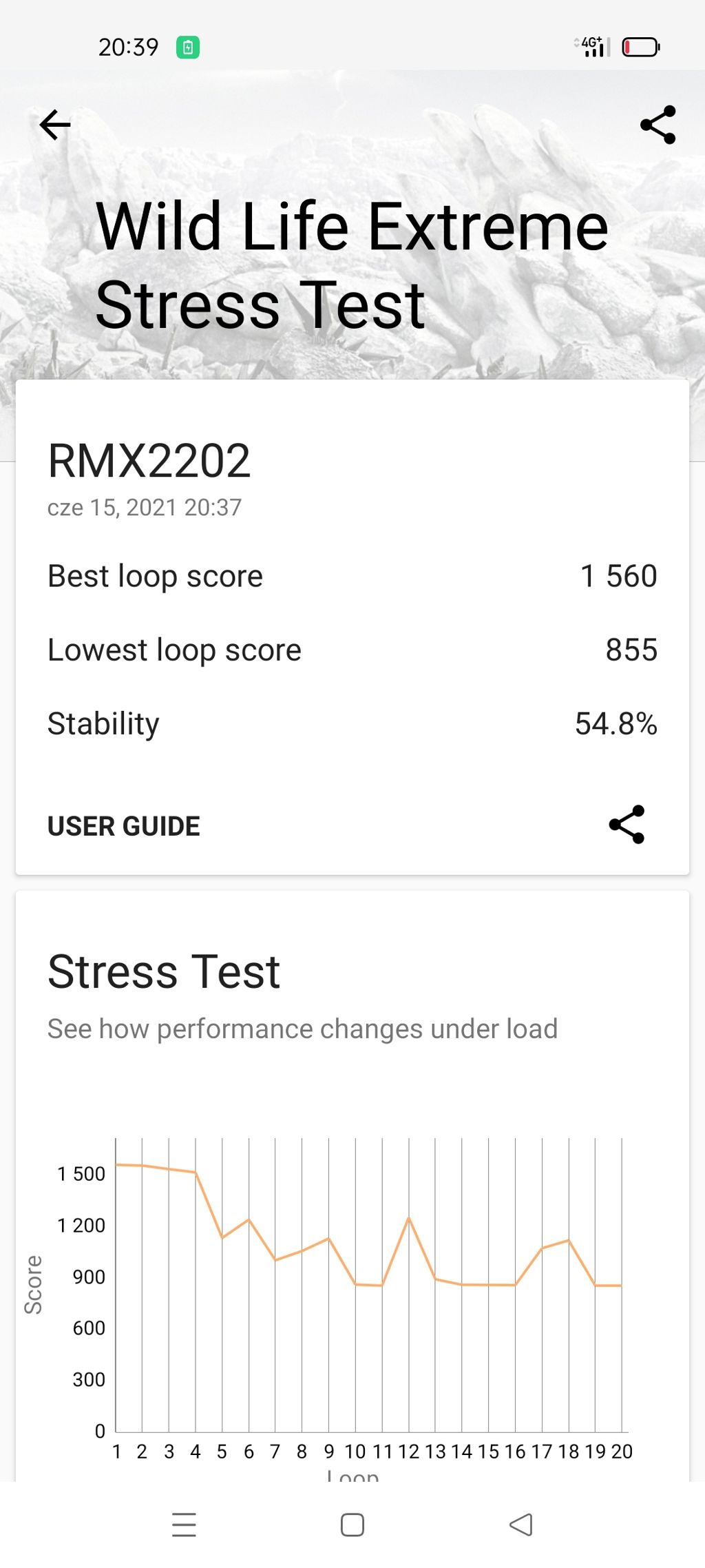
Task: Go to the home screen
Action: [352, 1525]
